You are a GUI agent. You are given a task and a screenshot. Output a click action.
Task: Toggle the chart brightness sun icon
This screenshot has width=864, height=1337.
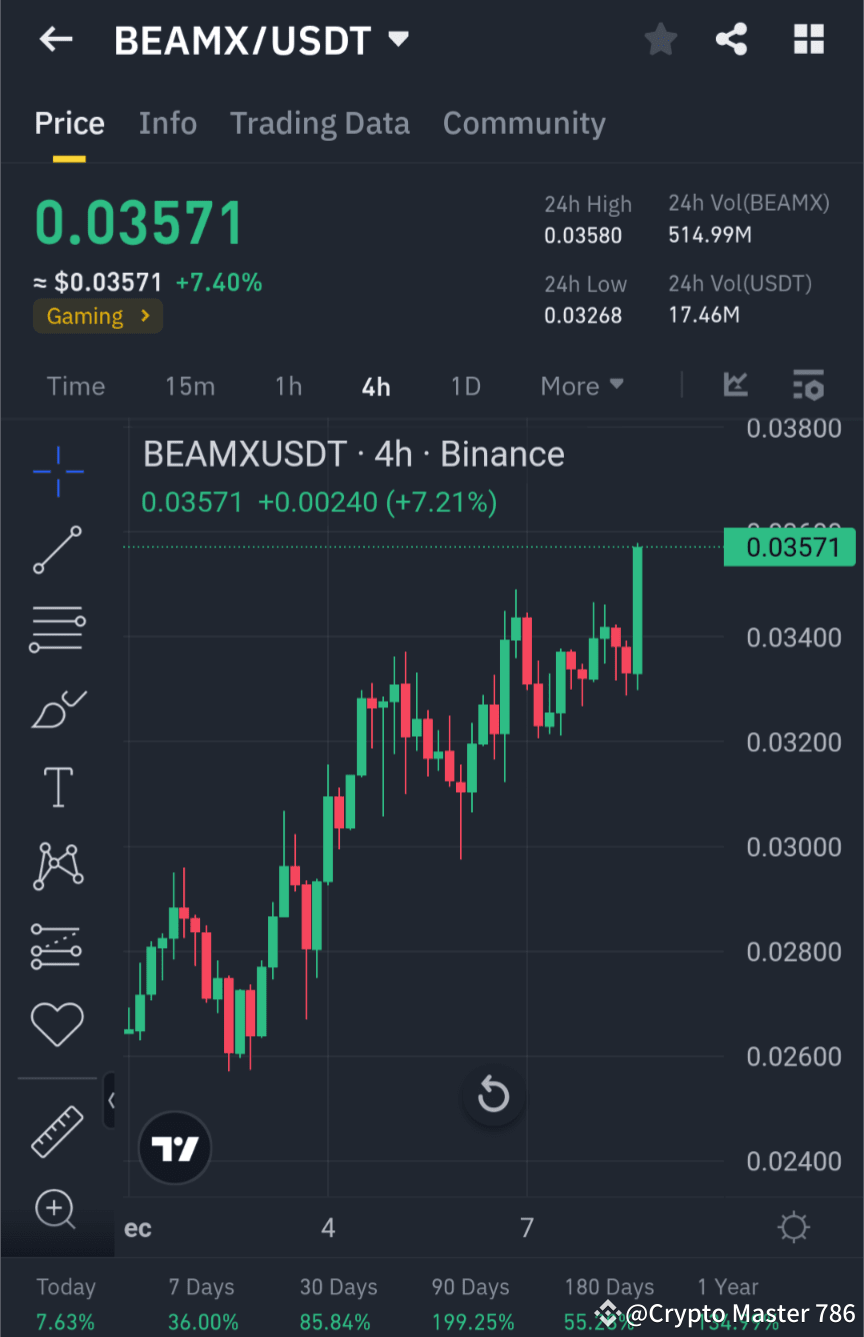pyautogui.click(x=793, y=1227)
